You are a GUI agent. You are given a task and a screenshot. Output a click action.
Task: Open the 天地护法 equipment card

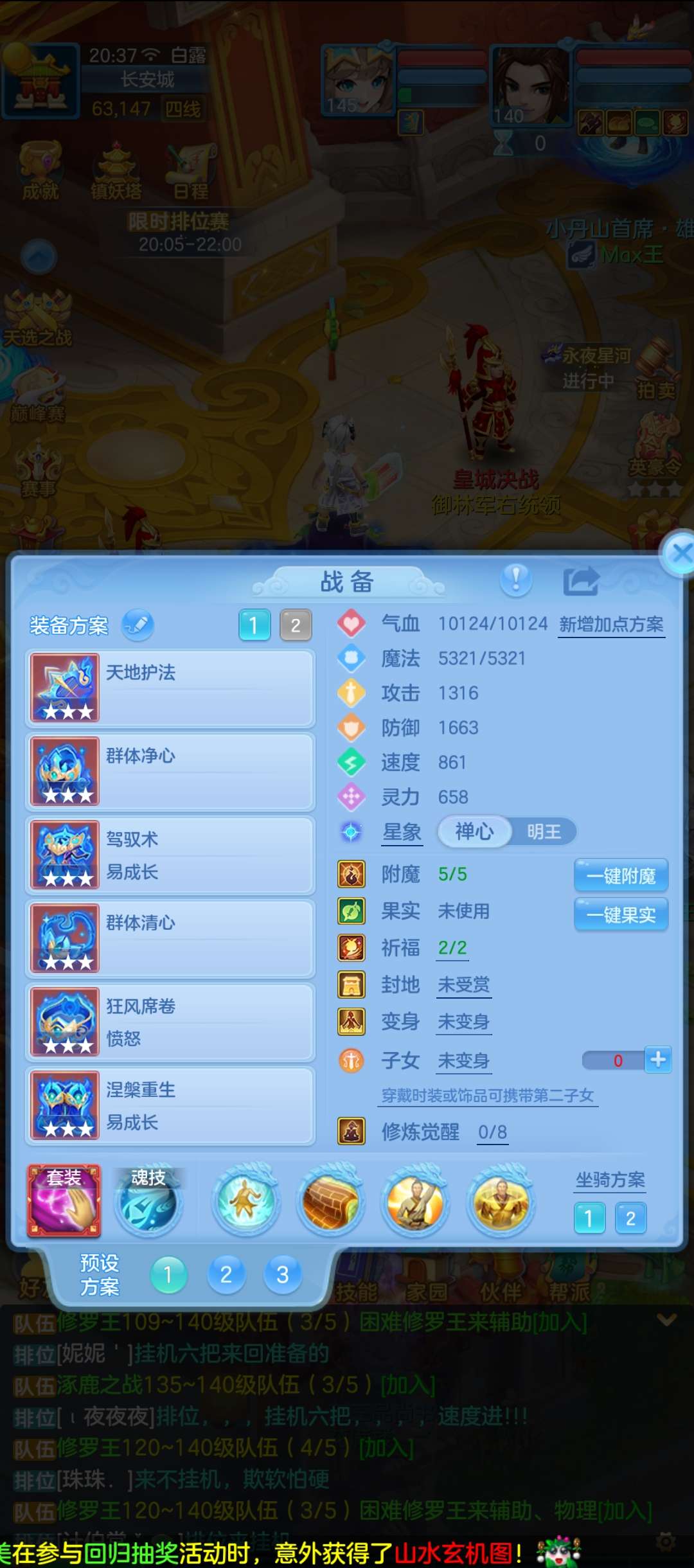[170, 688]
